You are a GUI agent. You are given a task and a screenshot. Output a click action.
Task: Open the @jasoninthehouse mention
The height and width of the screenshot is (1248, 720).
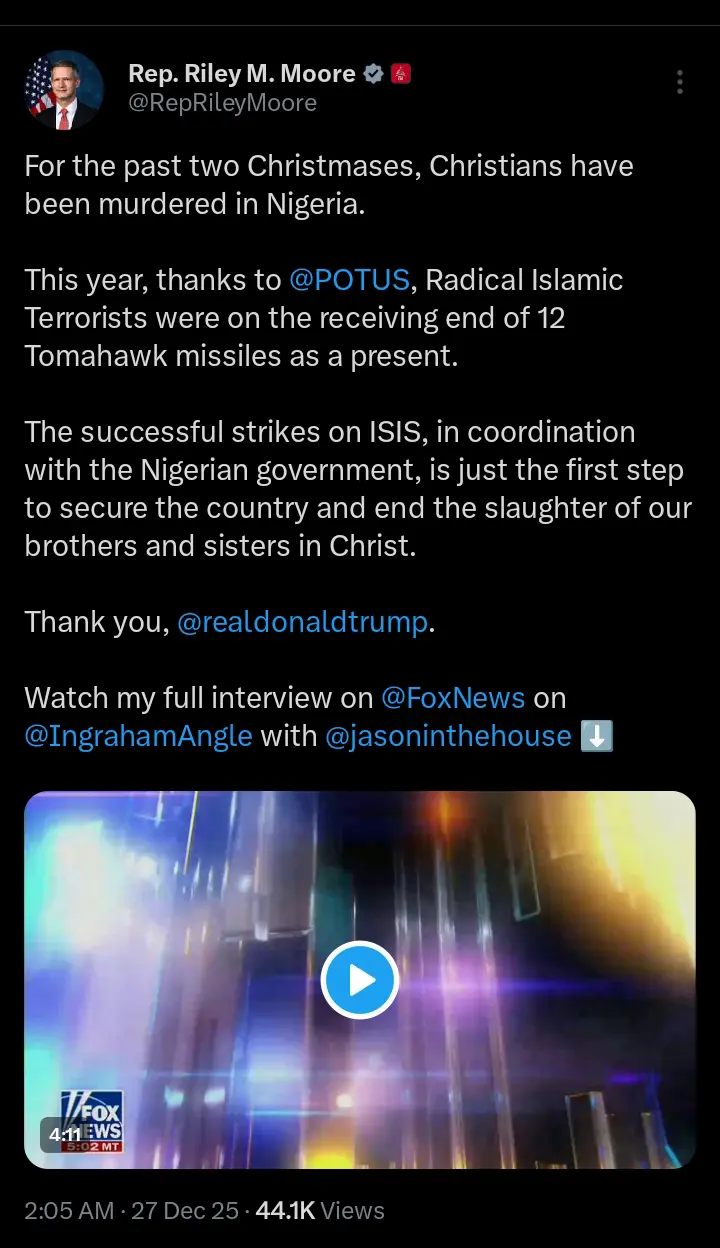pyautogui.click(x=448, y=737)
